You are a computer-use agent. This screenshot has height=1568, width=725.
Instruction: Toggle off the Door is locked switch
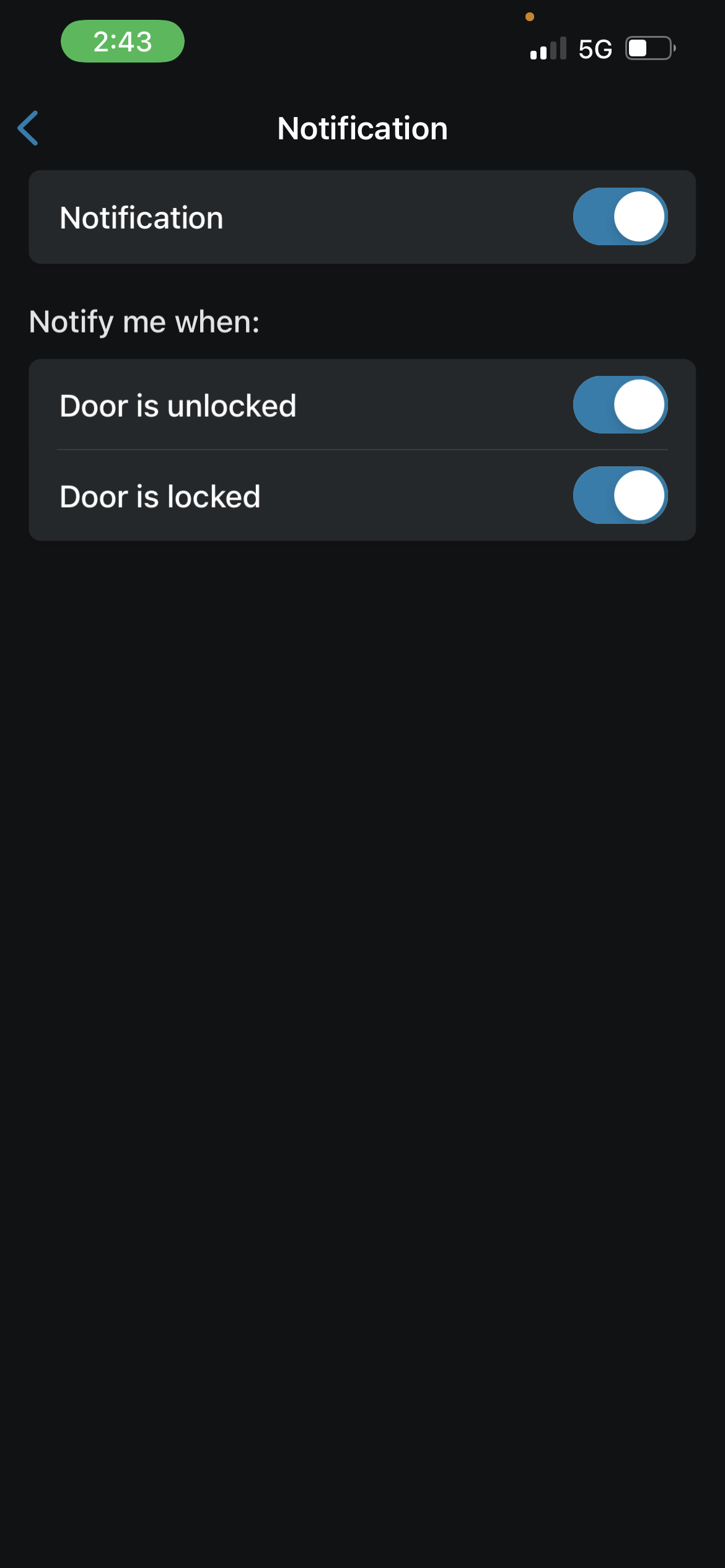point(620,495)
